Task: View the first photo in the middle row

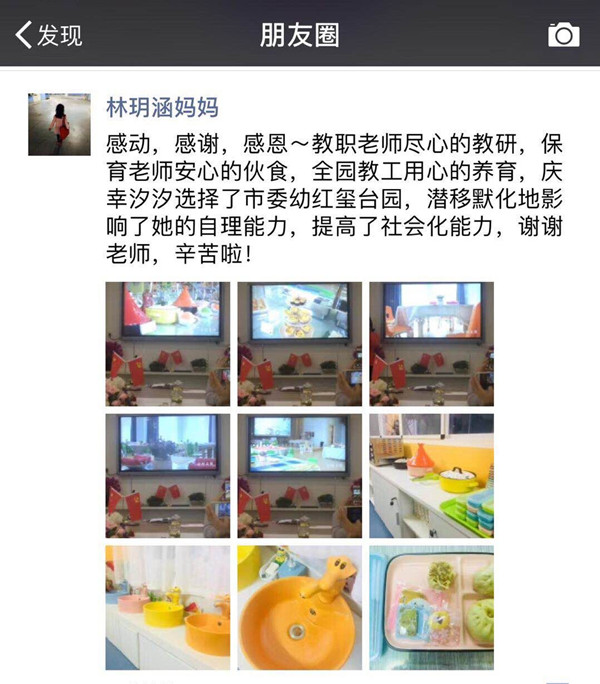Action: tap(168, 475)
